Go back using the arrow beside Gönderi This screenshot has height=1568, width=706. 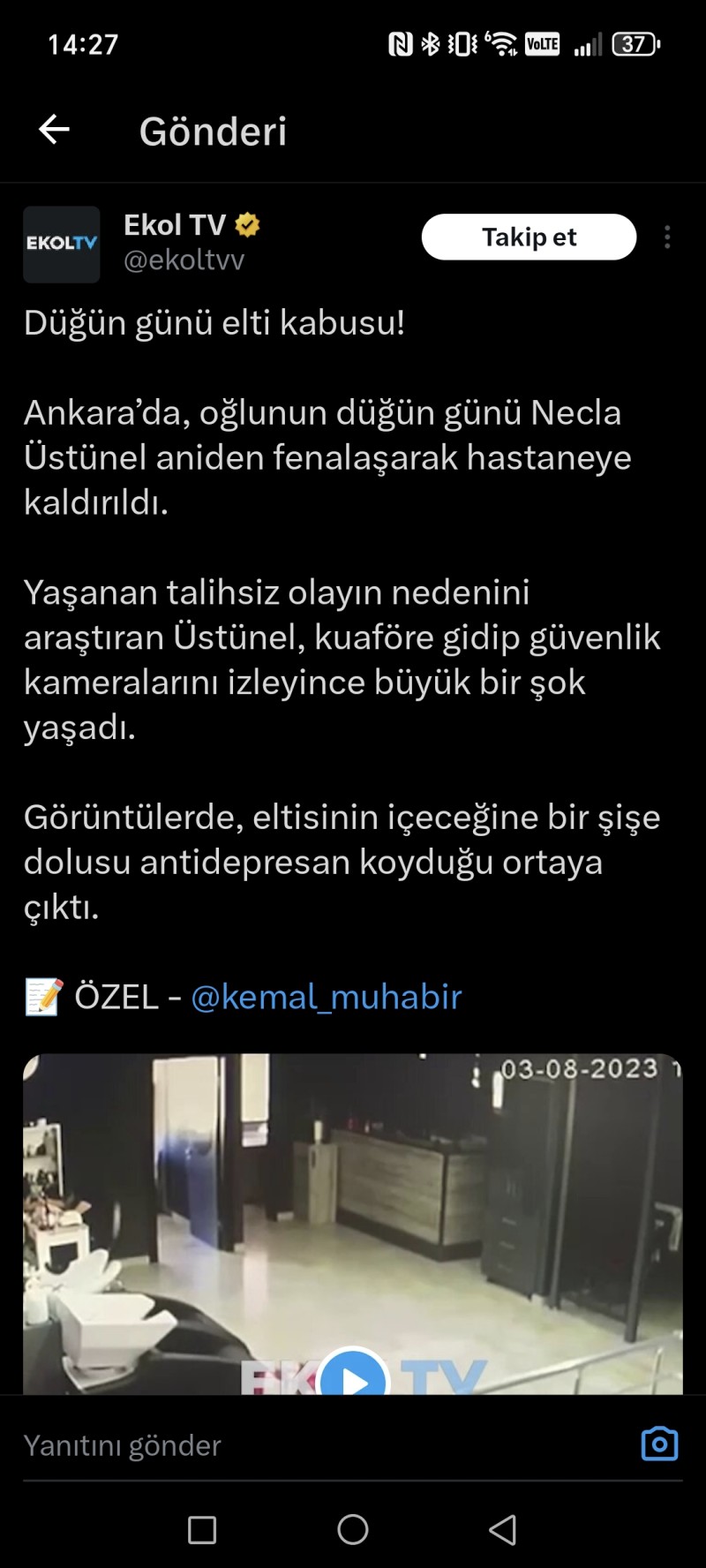tap(54, 130)
